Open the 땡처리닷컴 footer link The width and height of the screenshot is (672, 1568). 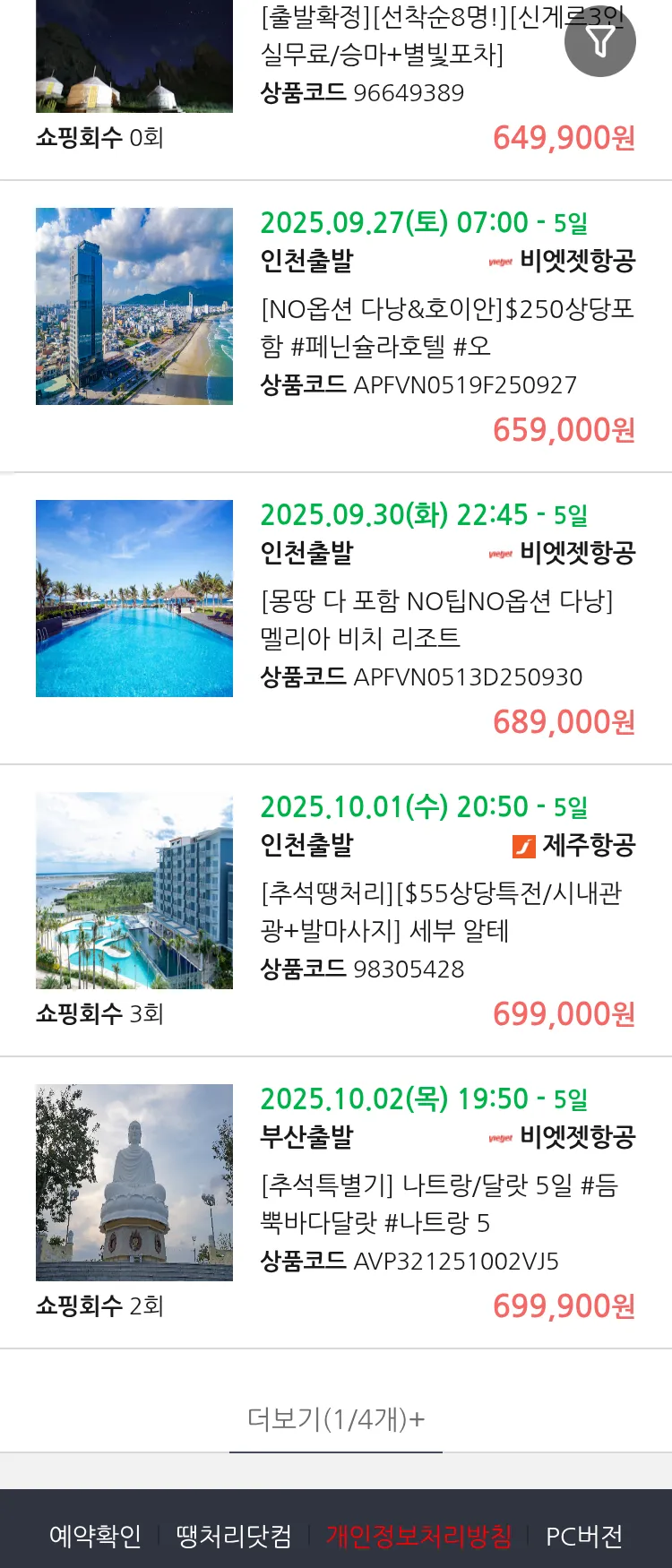[234, 1536]
